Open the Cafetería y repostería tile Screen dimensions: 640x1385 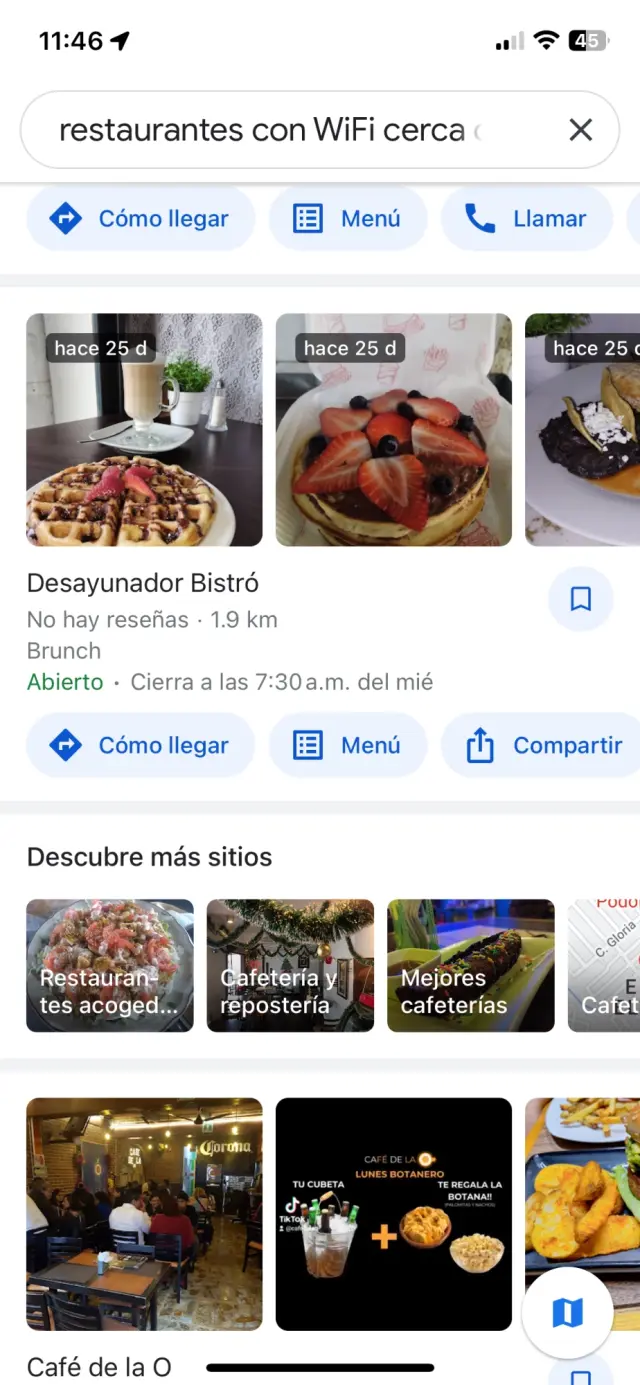(290, 965)
